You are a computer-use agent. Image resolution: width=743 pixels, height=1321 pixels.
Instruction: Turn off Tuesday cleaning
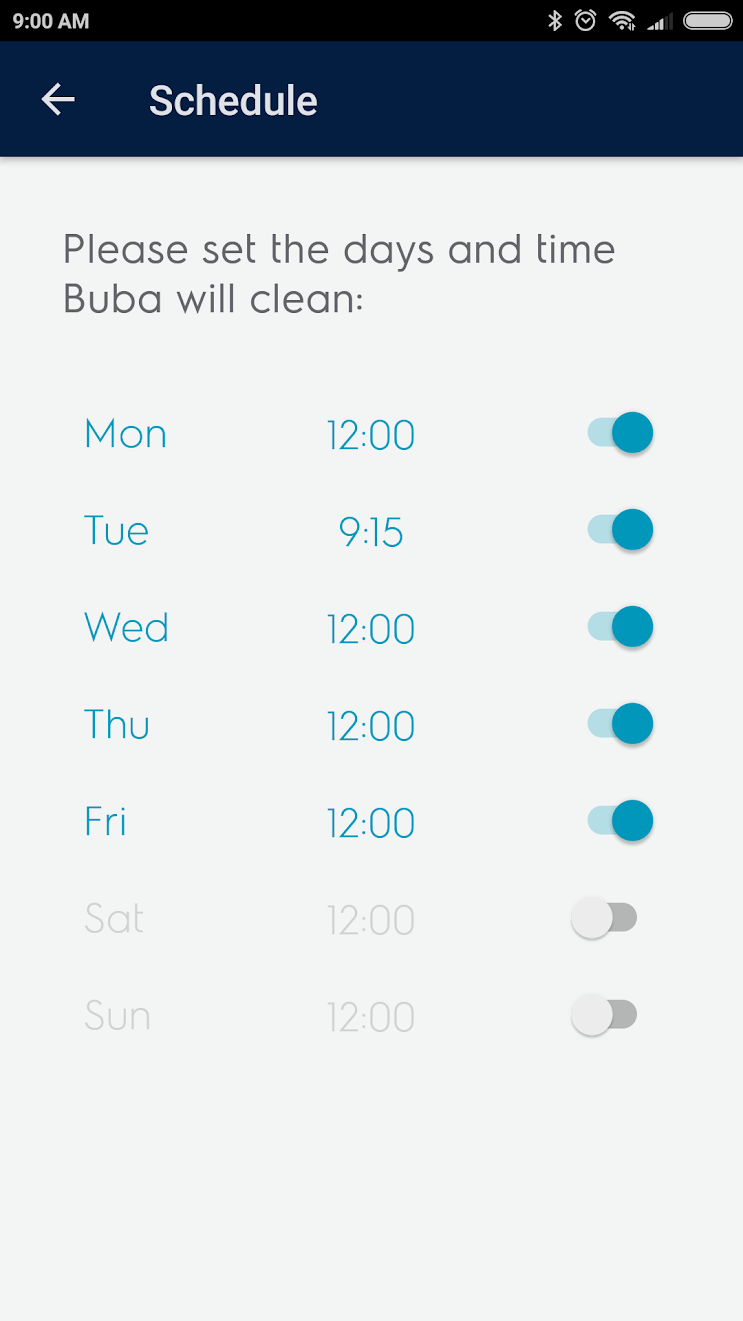click(620, 530)
